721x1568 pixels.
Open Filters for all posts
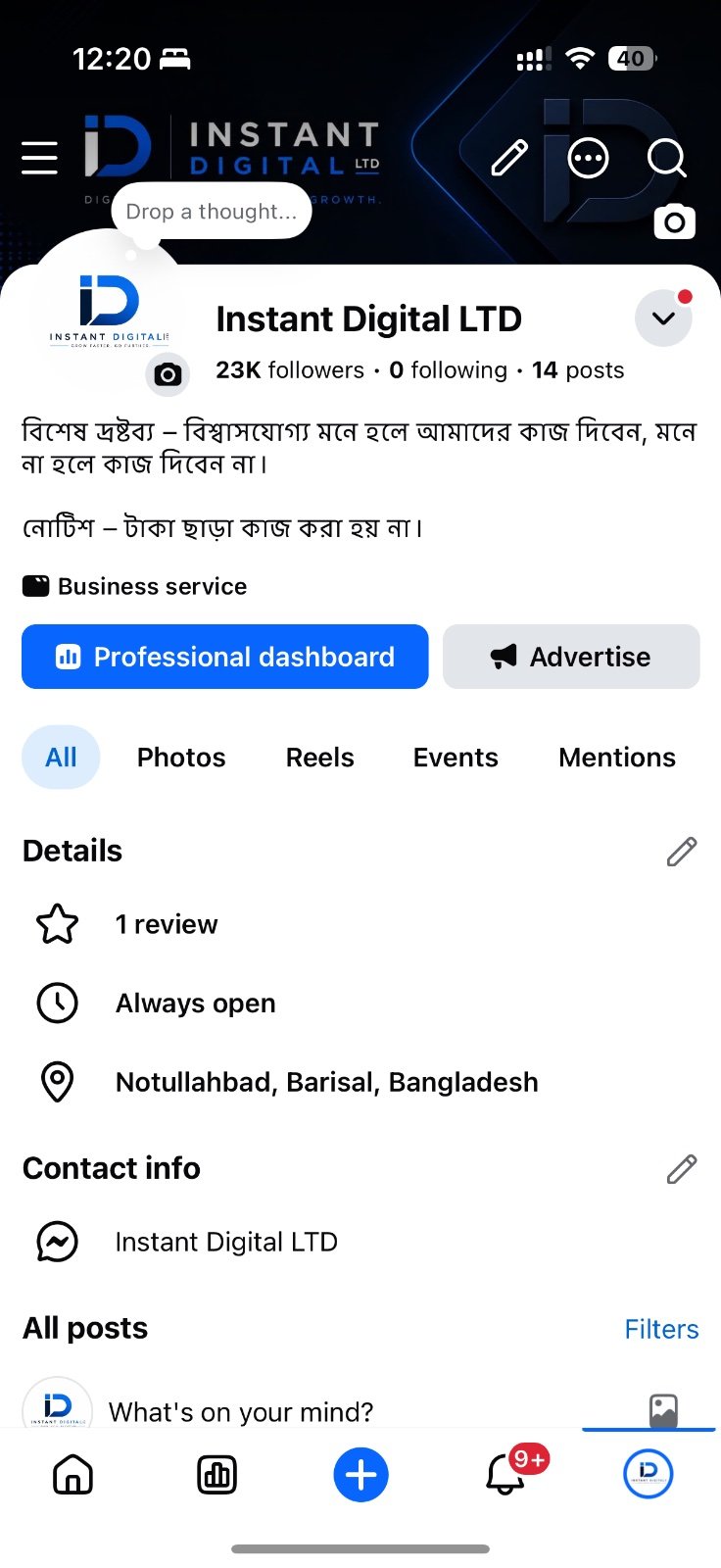[662, 1329]
